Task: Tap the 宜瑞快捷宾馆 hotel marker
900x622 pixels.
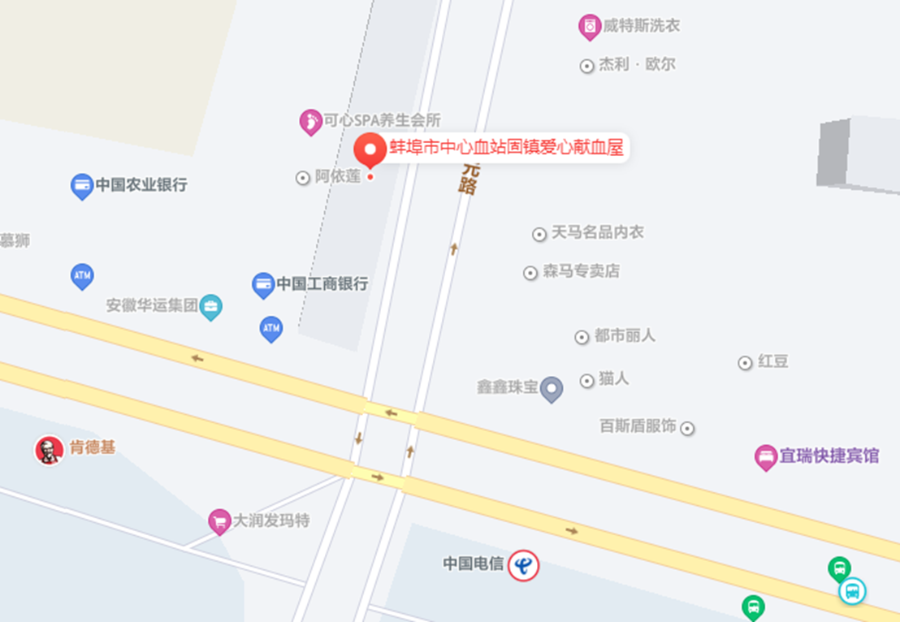Action: [766, 457]
